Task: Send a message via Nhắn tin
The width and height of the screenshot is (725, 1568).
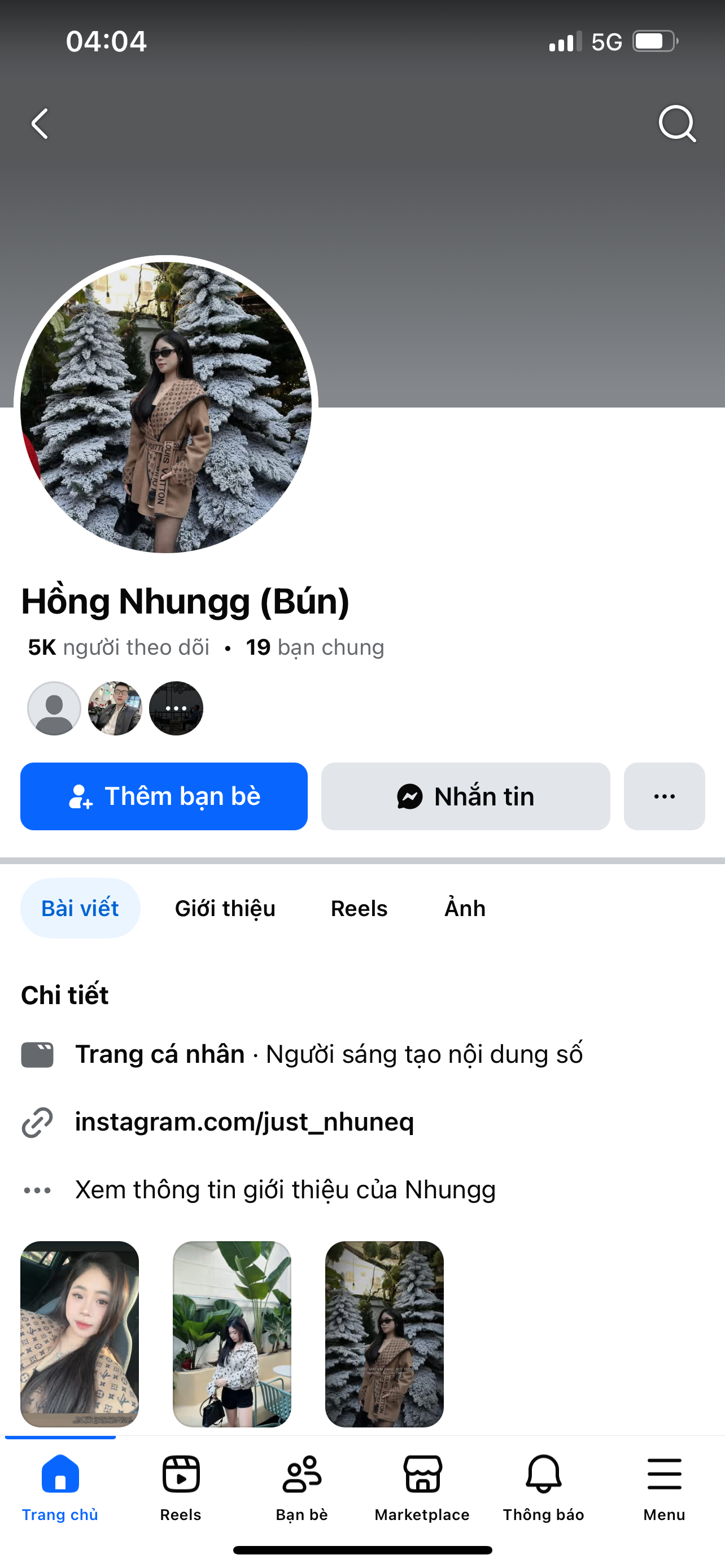Action: [465, 796]
